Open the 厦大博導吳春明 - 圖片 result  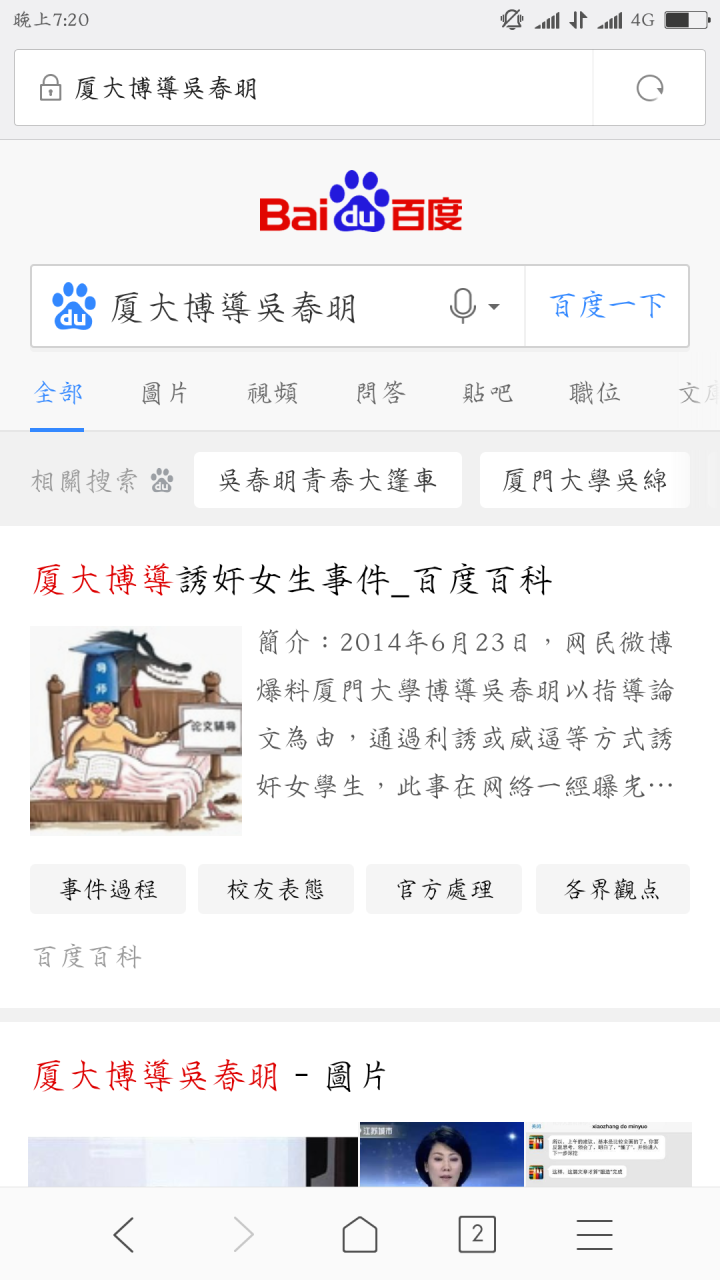pyautogui.click(x=209, y=1076)
